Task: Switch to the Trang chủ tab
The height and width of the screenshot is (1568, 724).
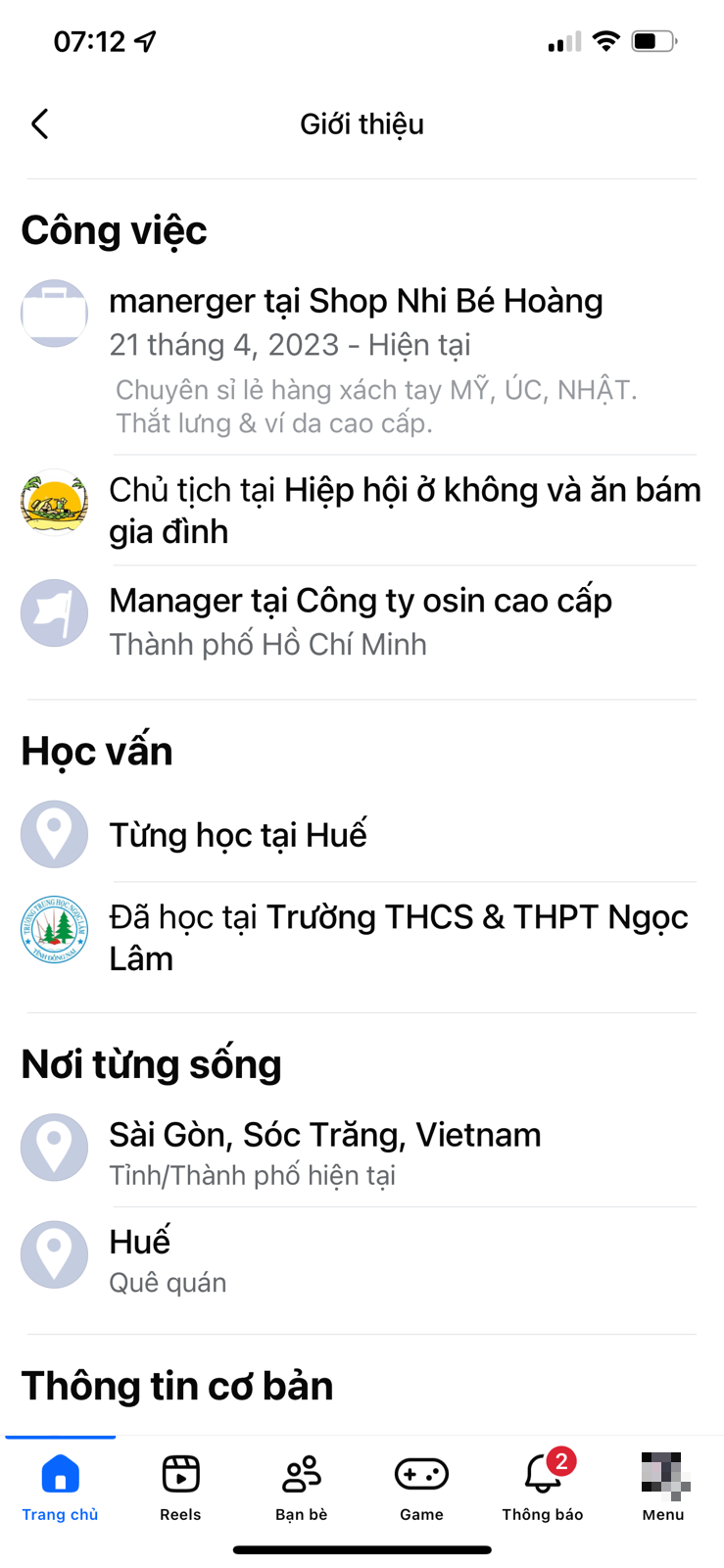Action: pyautogui.click(x=60, y=1486)
